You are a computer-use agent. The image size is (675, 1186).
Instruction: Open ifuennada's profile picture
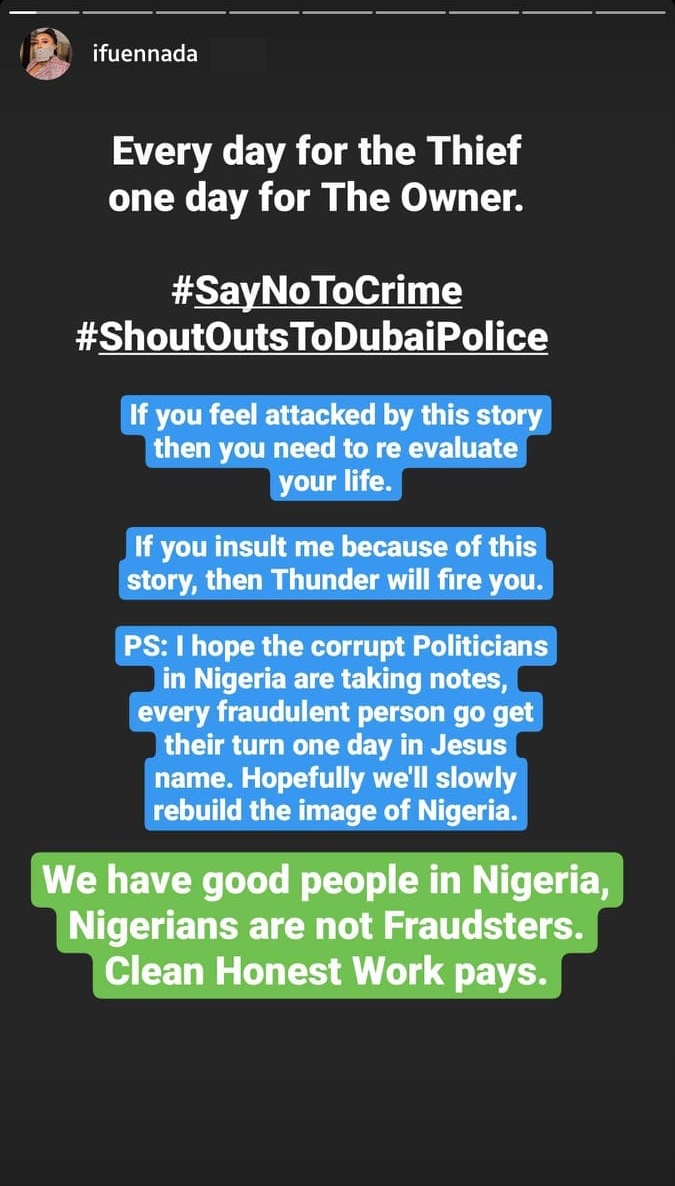(x=46, y=54)
